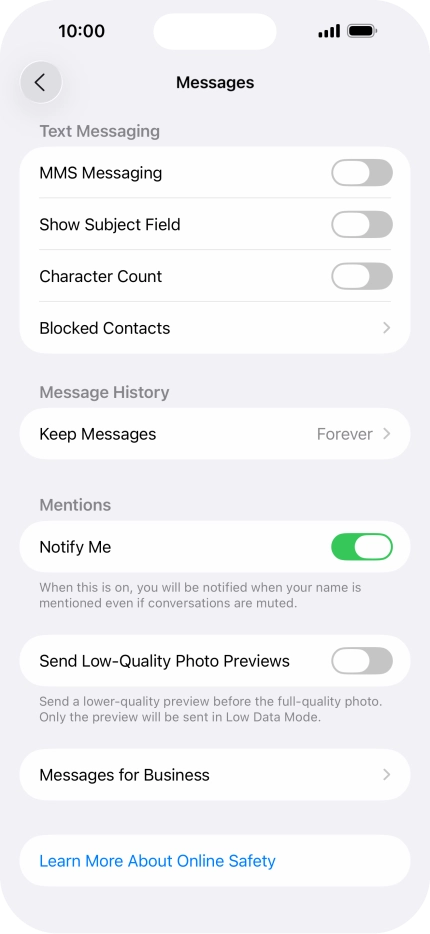
Task: Toggle the Character Count switch
Action: pyautogui.click(x=362, y=276)
